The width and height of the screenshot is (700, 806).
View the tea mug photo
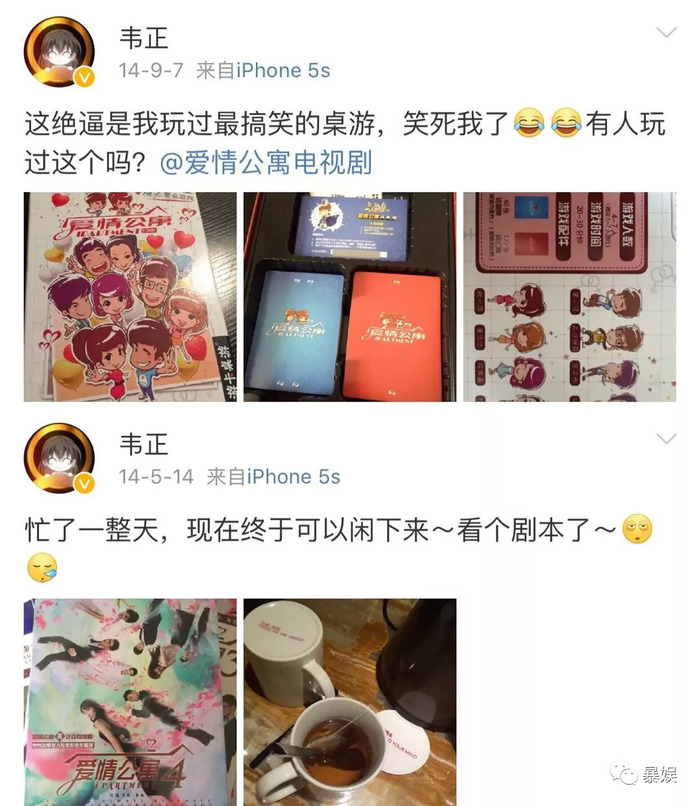coord(349,702)
